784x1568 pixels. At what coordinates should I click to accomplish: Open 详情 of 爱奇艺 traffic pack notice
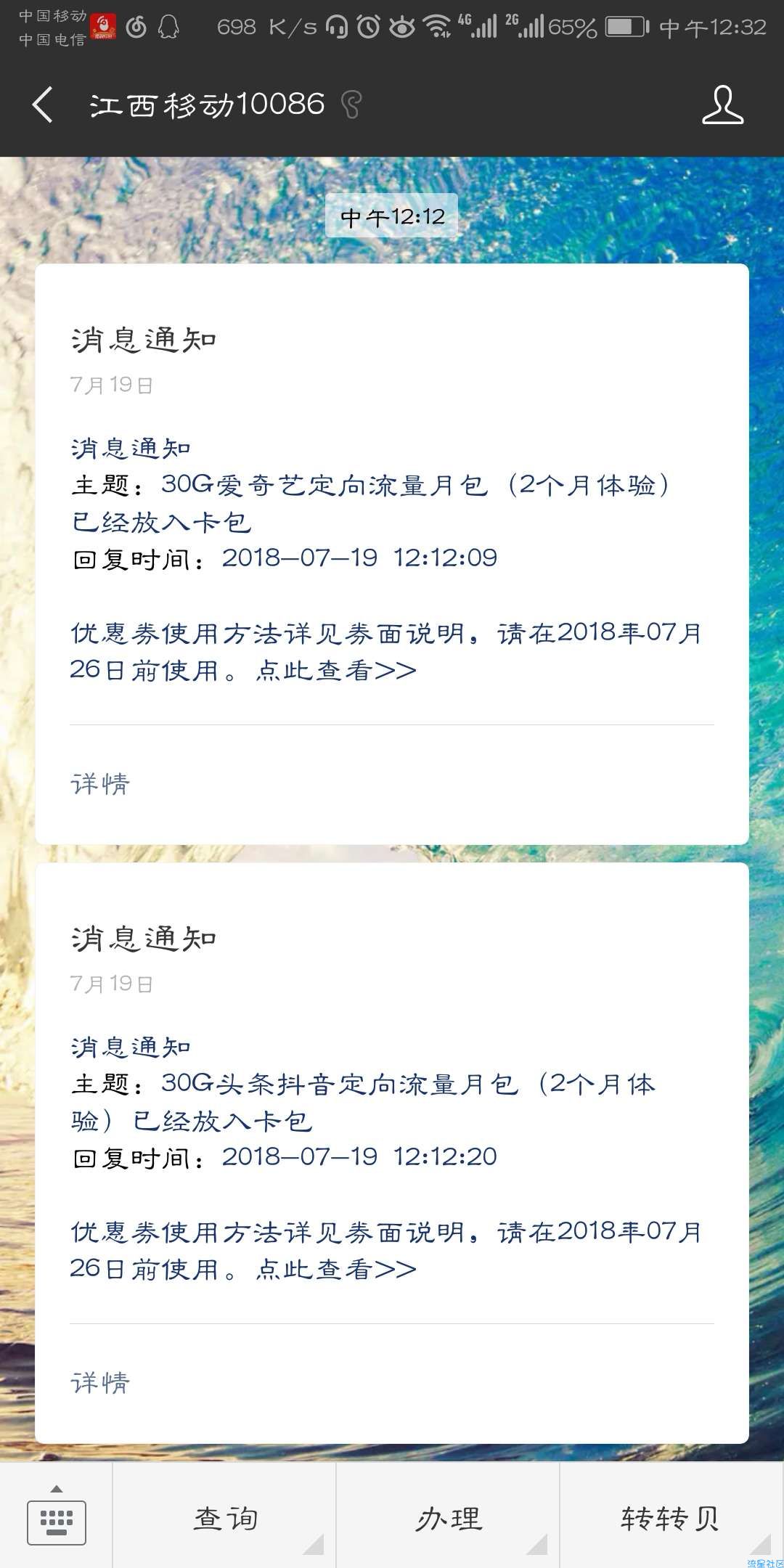point(100,784)
